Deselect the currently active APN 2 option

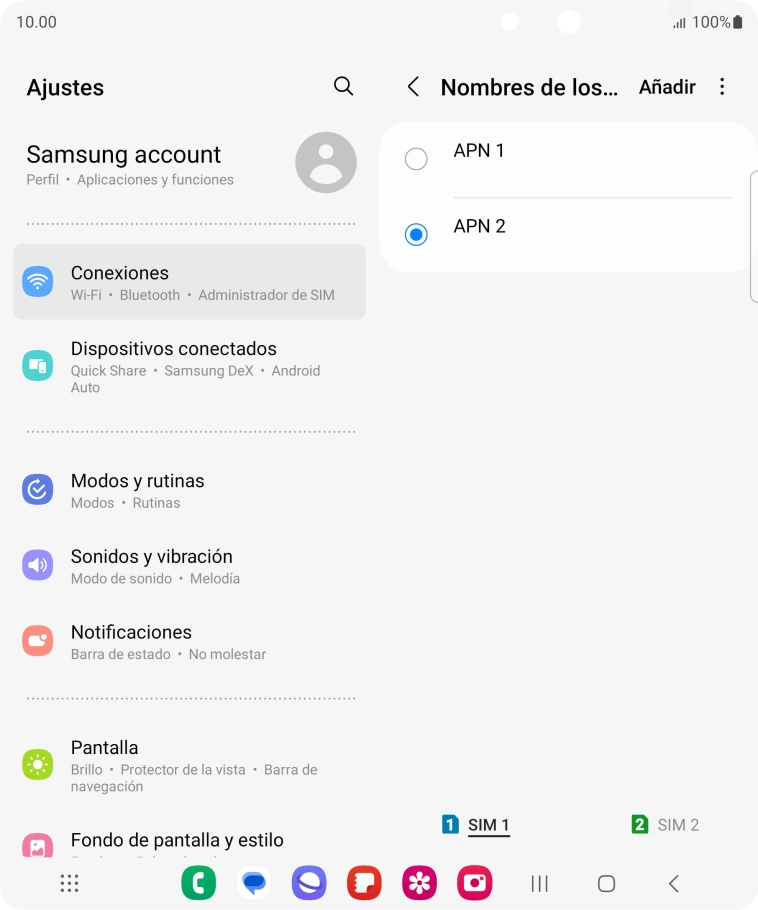(x=416, y=235)
